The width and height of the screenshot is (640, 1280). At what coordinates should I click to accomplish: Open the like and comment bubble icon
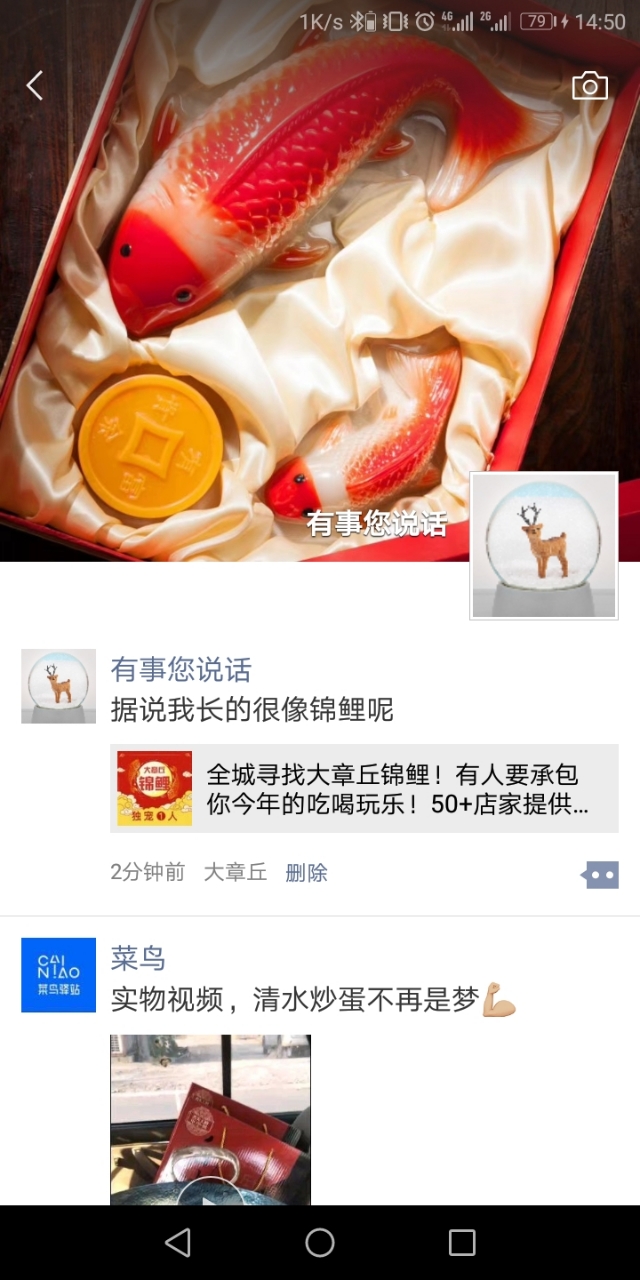coord(600,874)
